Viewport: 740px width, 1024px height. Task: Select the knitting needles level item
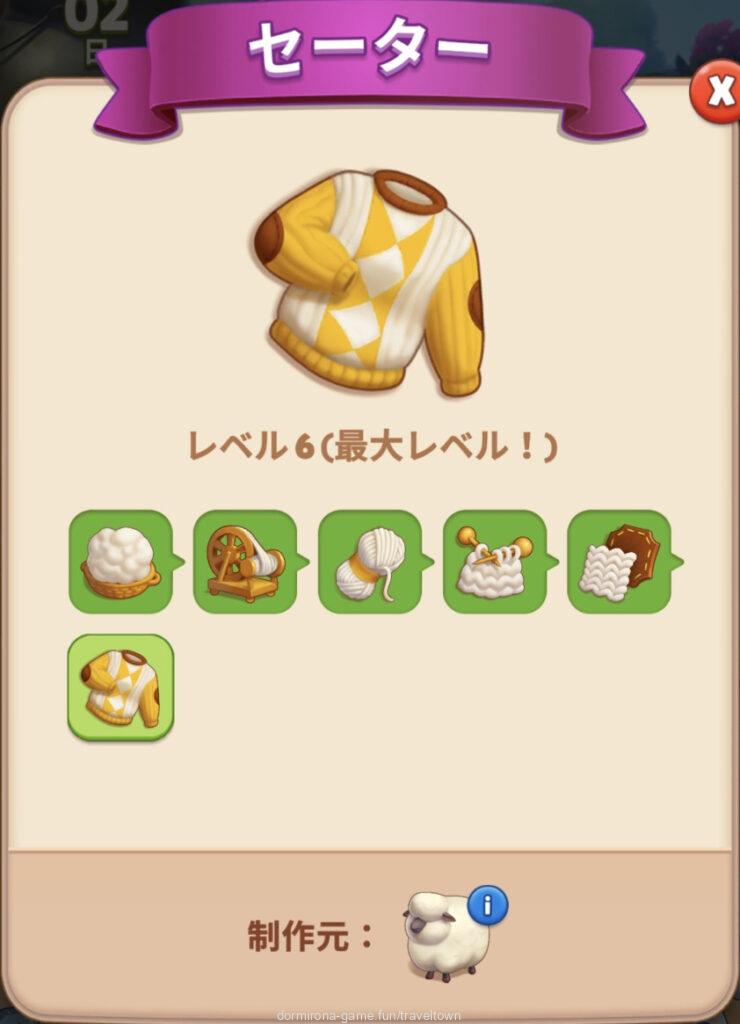[x=494, y=562]
